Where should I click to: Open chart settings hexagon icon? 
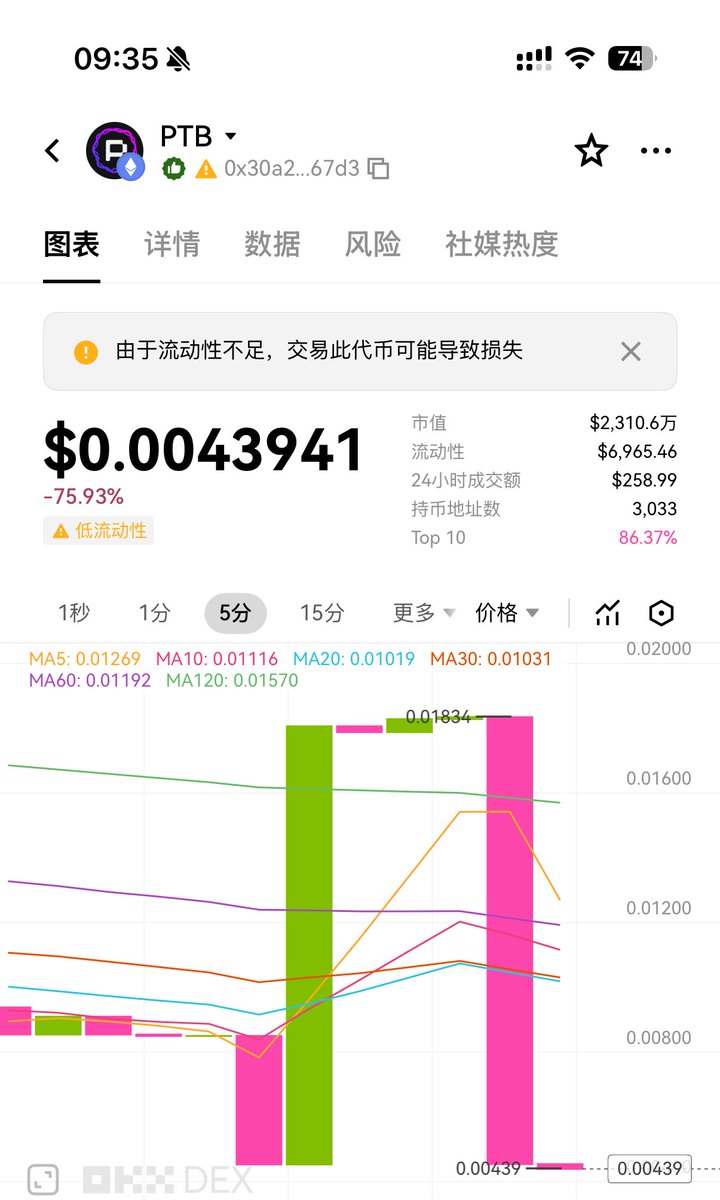(661, 613)
